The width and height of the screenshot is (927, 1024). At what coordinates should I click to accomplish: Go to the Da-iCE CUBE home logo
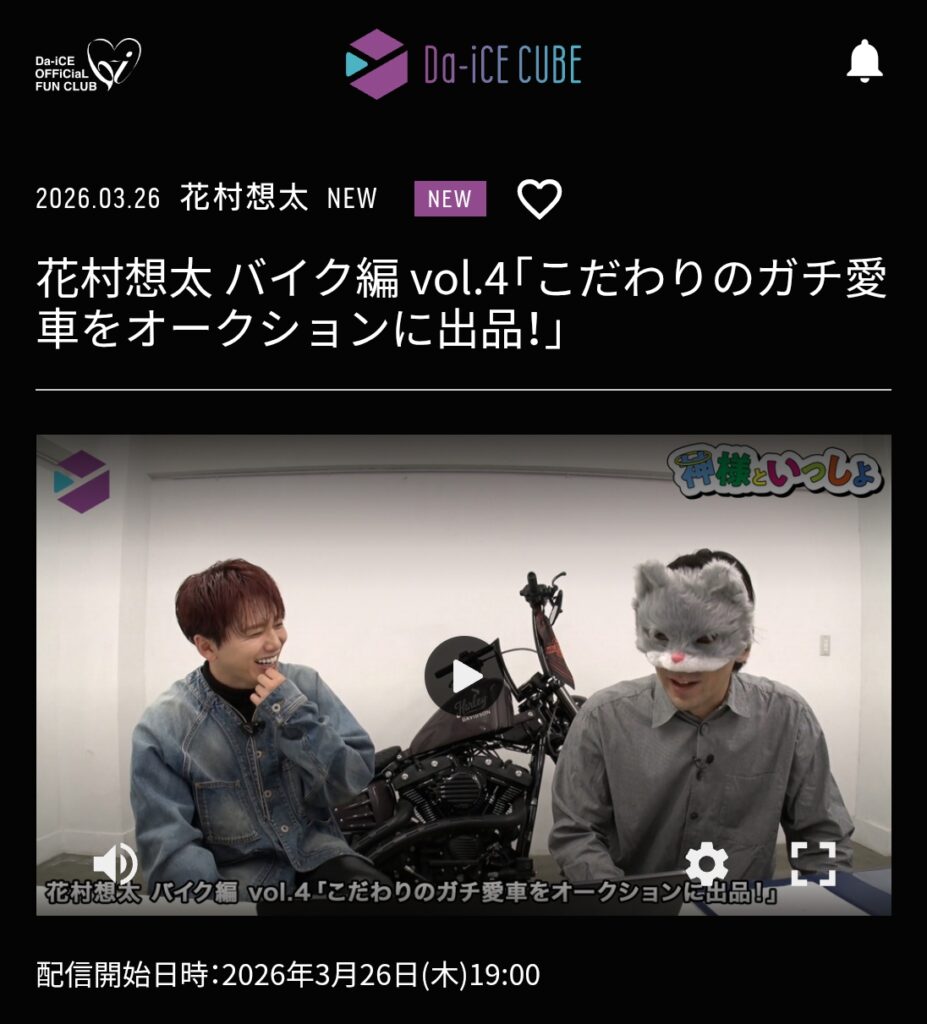point(463,64)
